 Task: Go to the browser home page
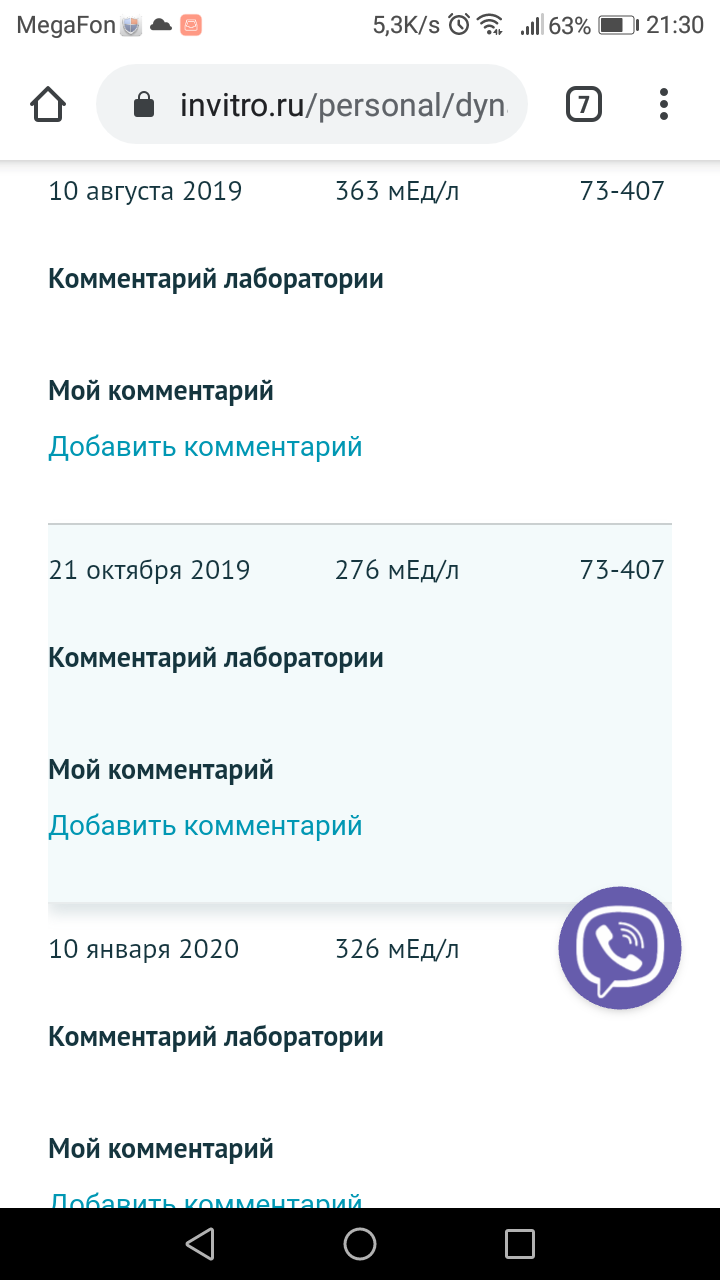tap(48, 105)
